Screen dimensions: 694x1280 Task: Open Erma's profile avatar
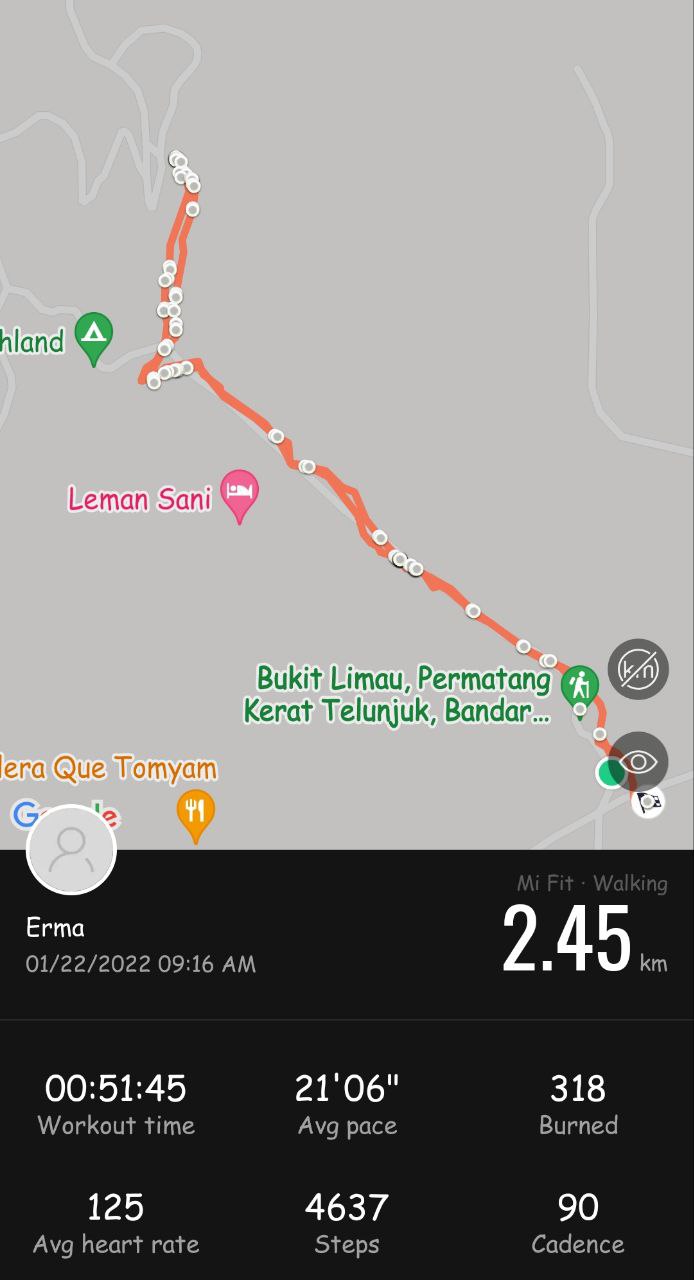72,850
